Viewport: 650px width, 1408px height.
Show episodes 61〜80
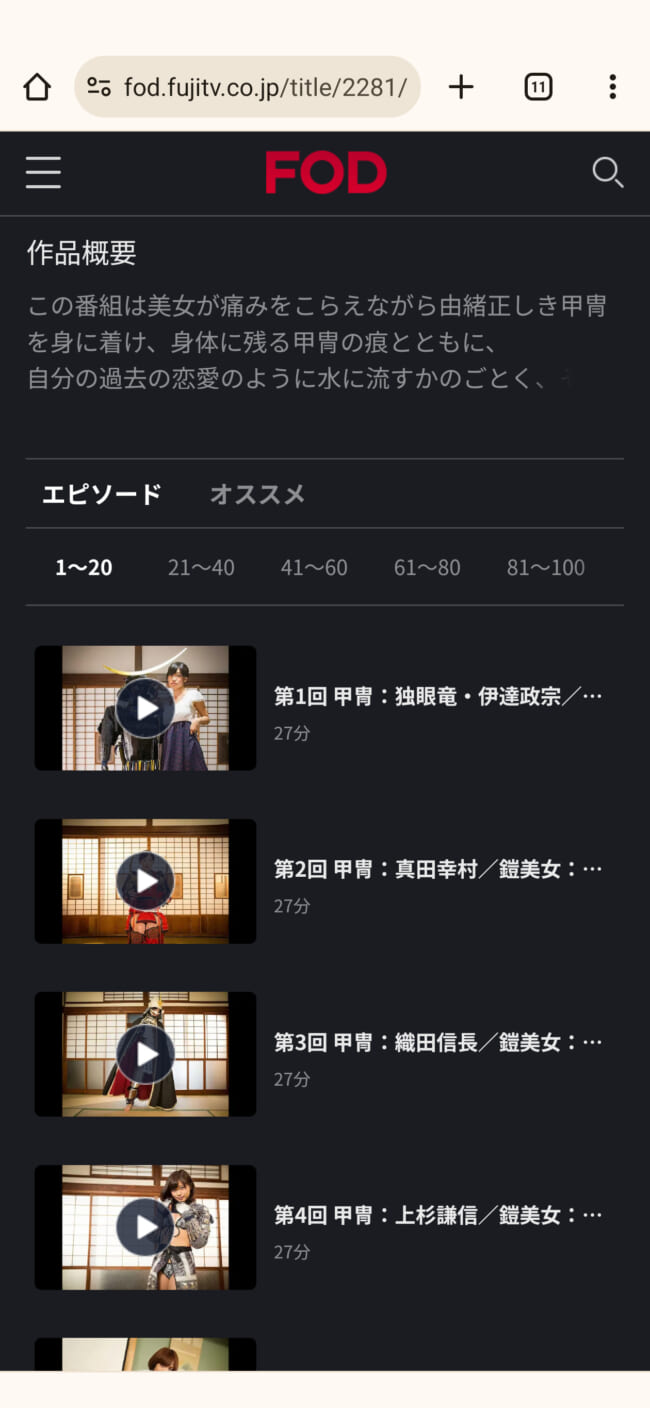(427, 568)
